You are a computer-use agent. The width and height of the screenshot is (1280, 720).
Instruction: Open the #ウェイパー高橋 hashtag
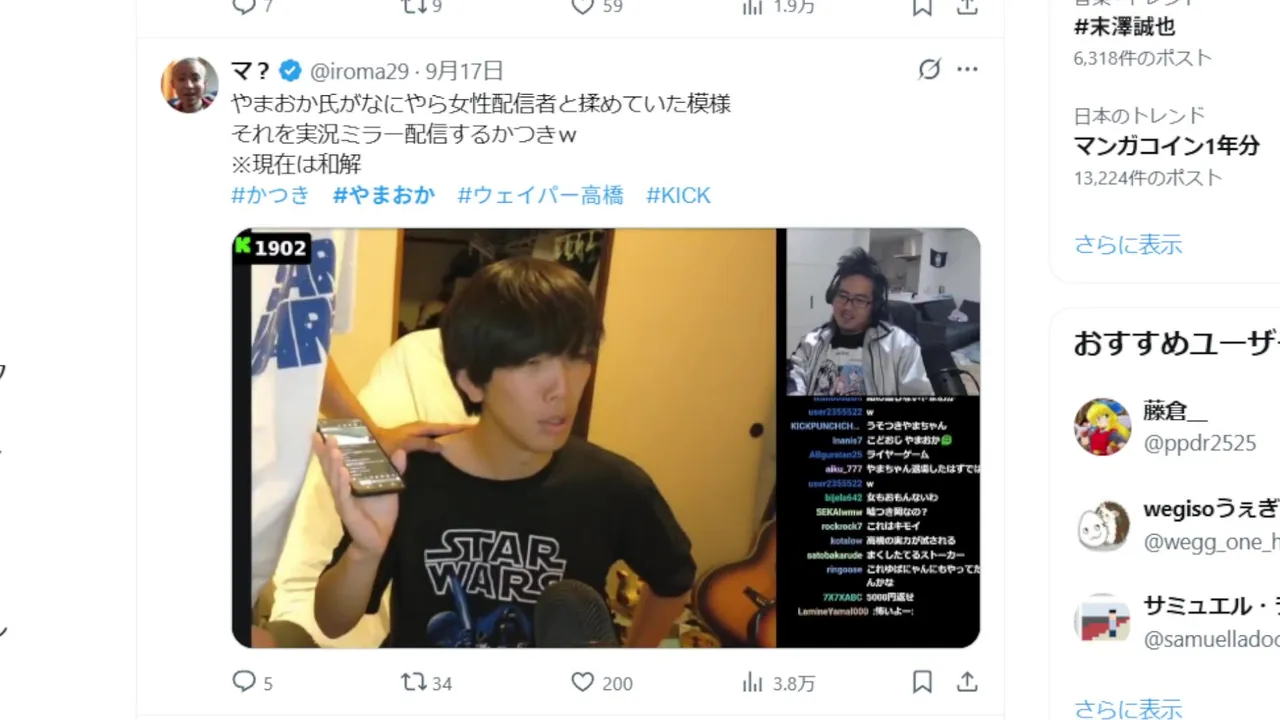(x=540, y=195)
